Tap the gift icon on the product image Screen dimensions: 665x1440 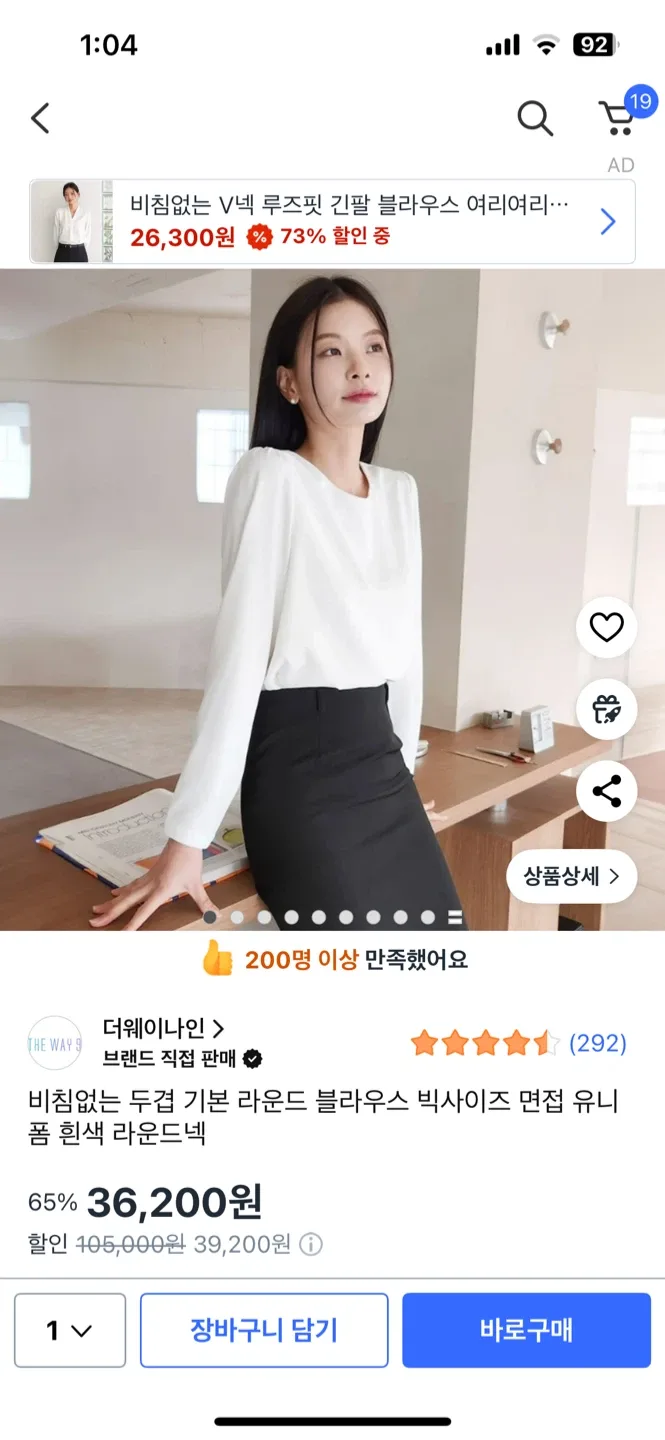606,709
